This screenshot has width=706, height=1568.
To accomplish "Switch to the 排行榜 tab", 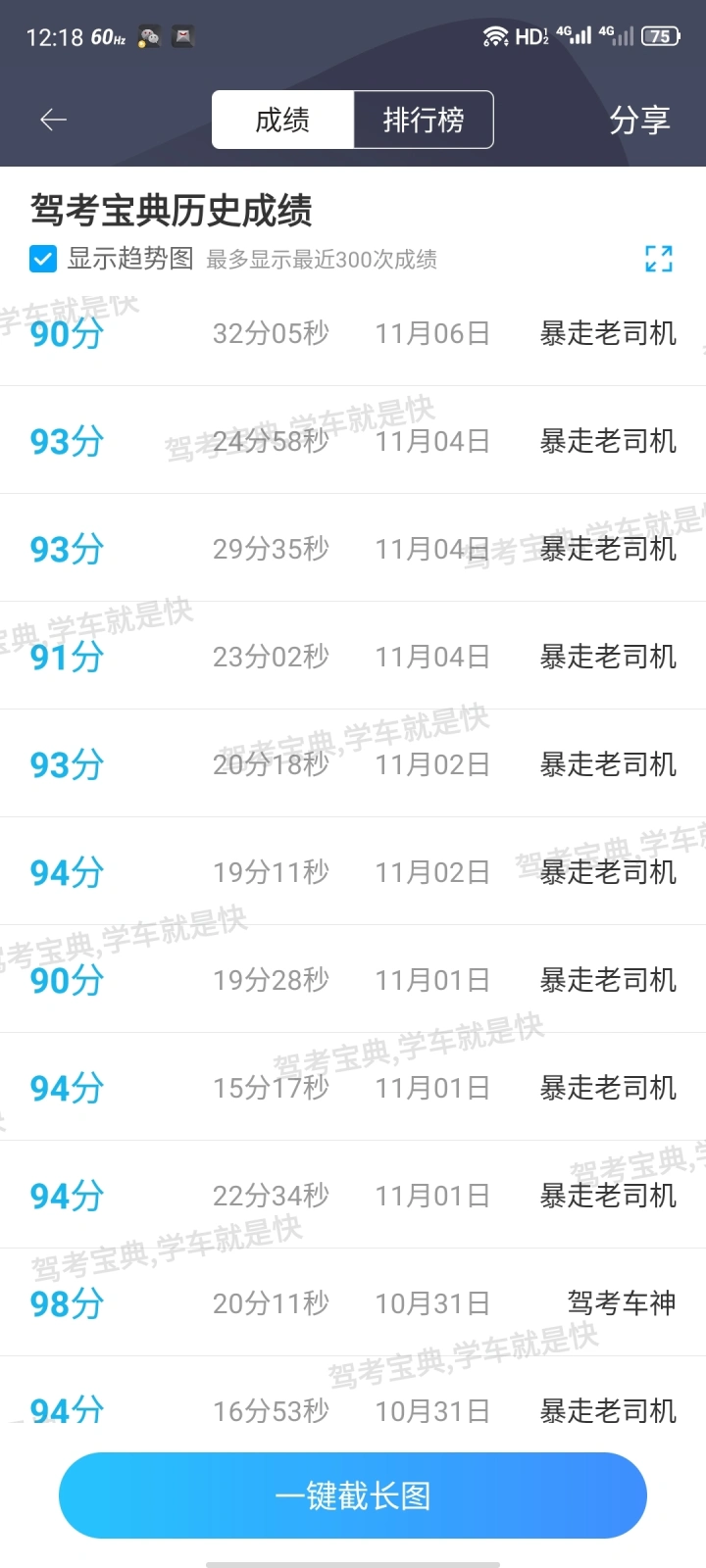I will click(x=423, y=120).
